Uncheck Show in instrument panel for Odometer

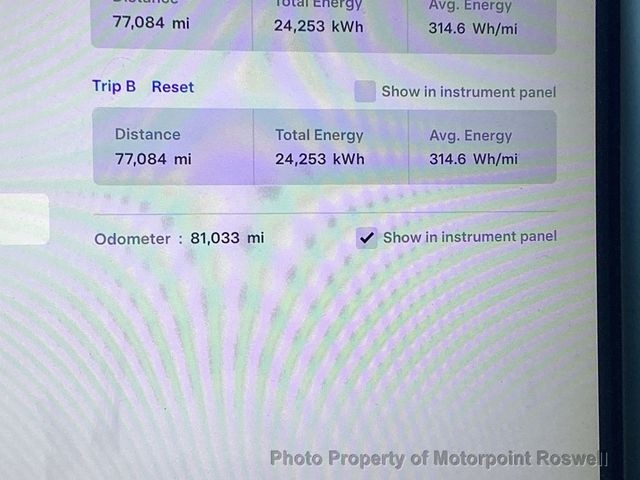[368, 237]
